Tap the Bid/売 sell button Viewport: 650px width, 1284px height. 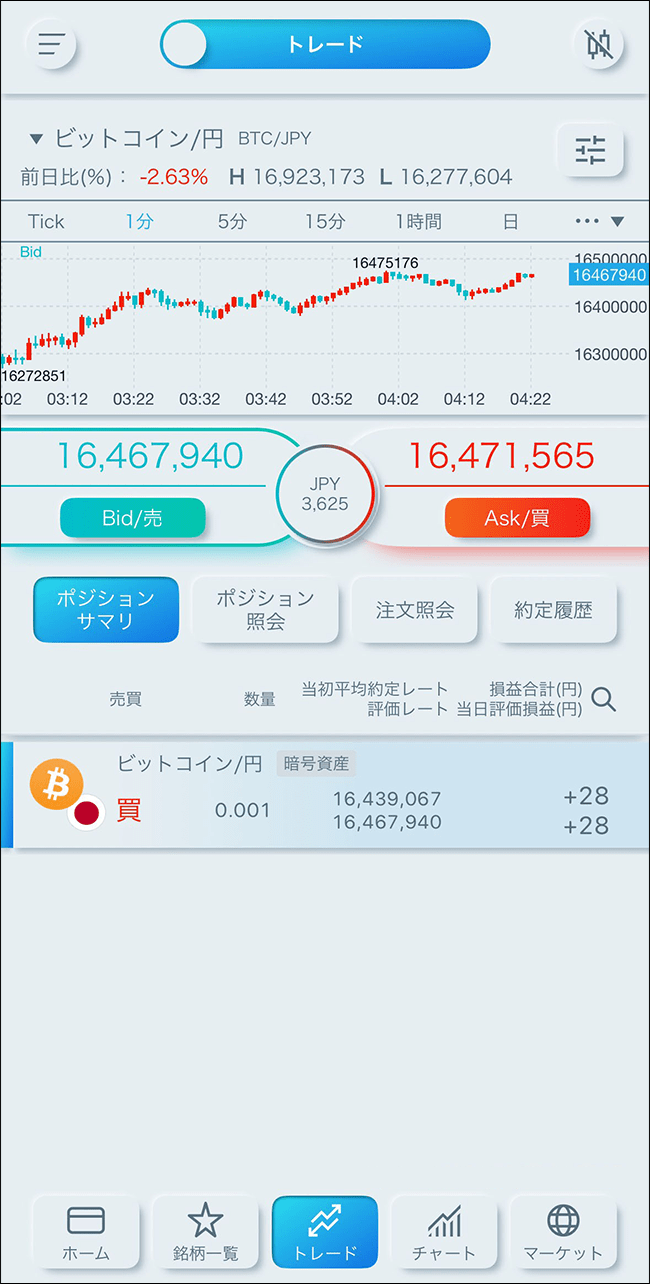pos(133,518)
